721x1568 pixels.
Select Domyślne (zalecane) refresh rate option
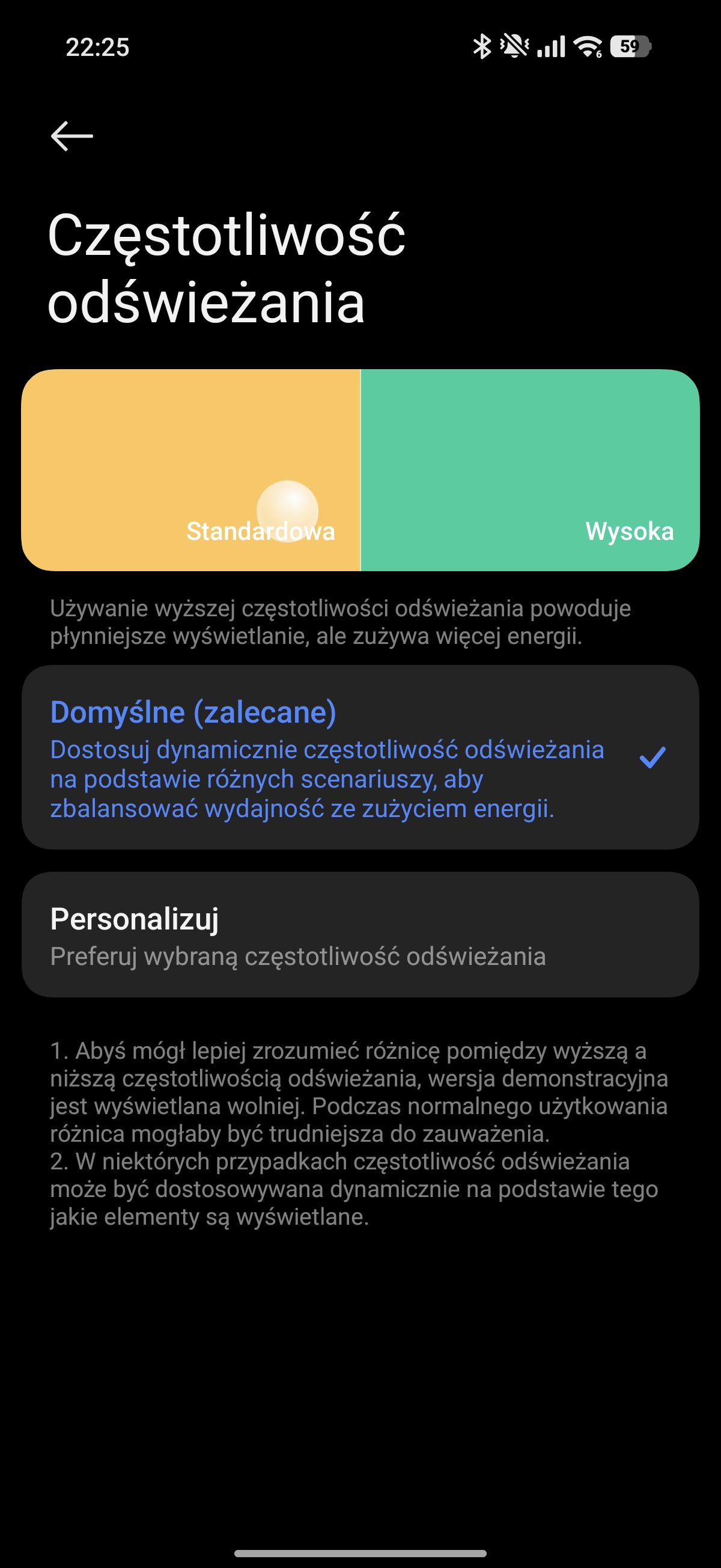359,756
